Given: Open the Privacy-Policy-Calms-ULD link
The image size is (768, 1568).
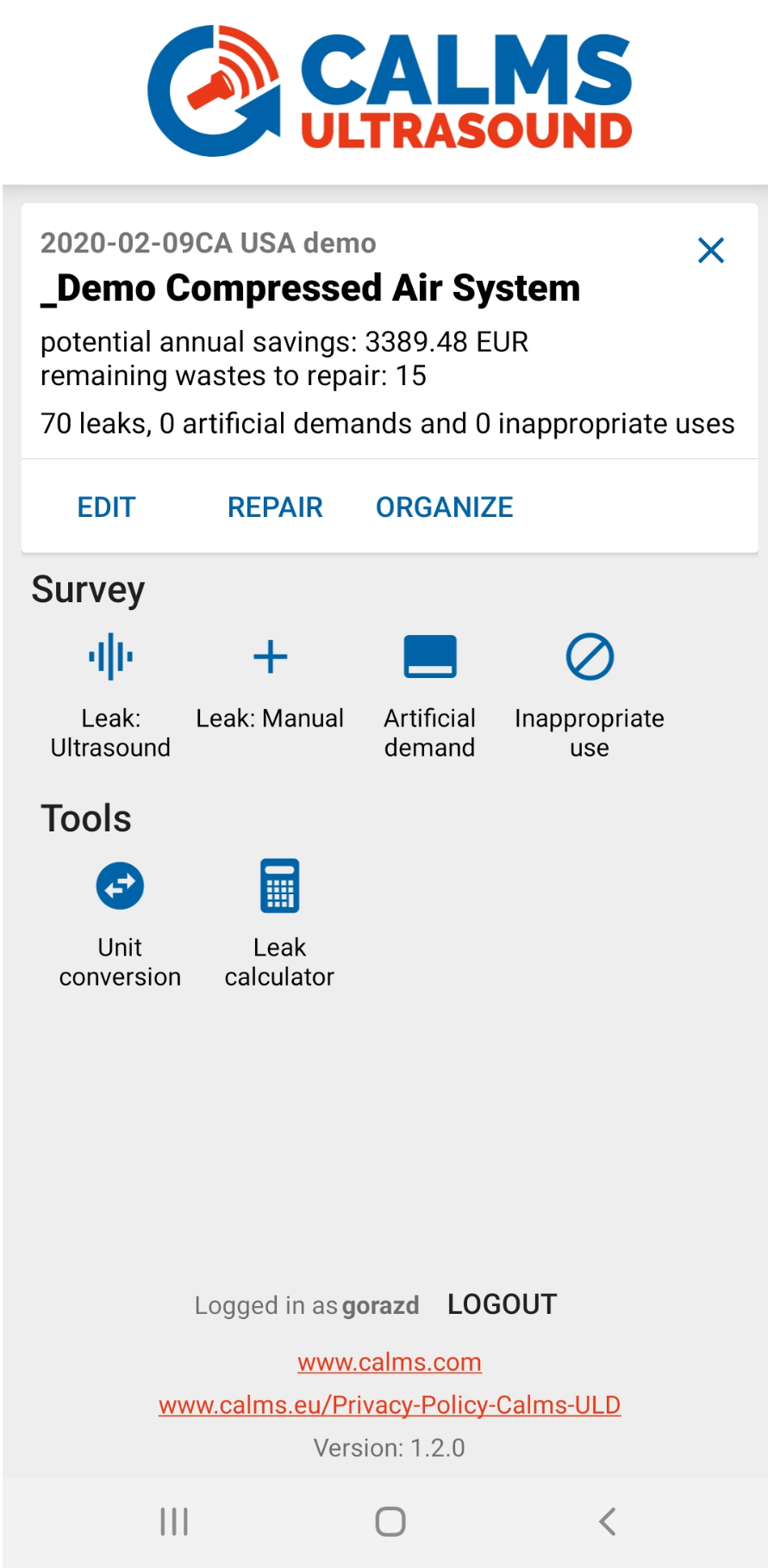Looking at the screenshot, I should (x=390, y=1405).
